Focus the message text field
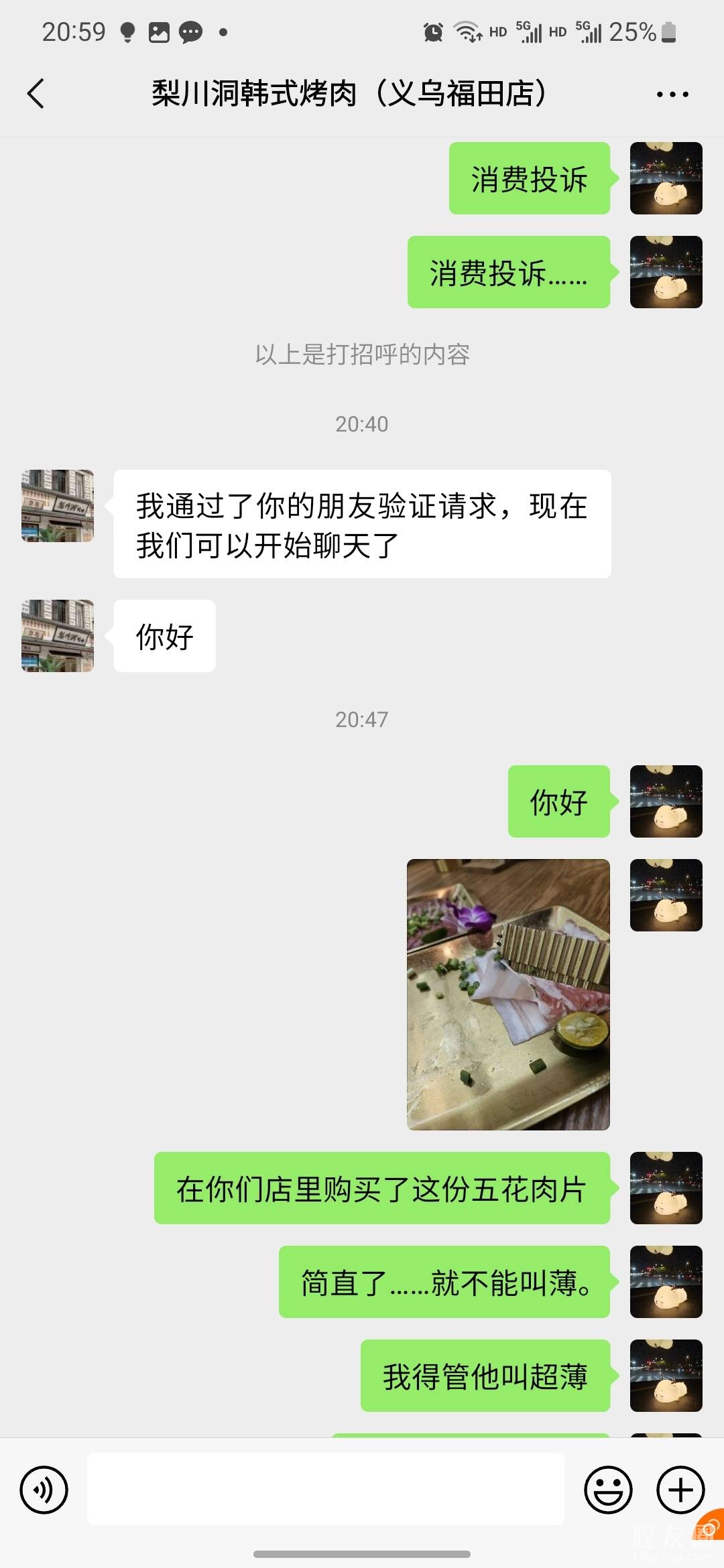 325,1489
